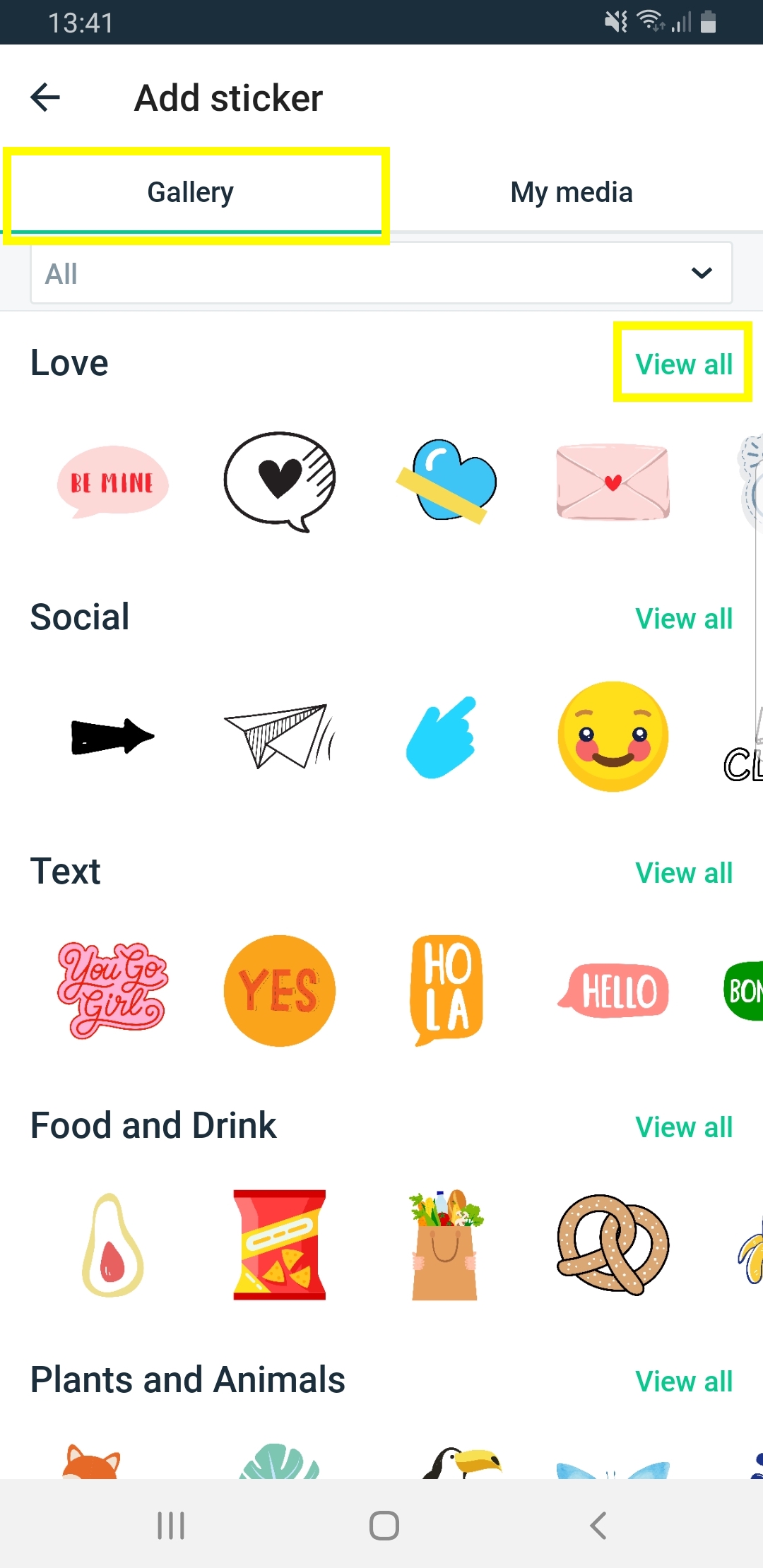Switch to the My media tab

(x=572, y=192)
